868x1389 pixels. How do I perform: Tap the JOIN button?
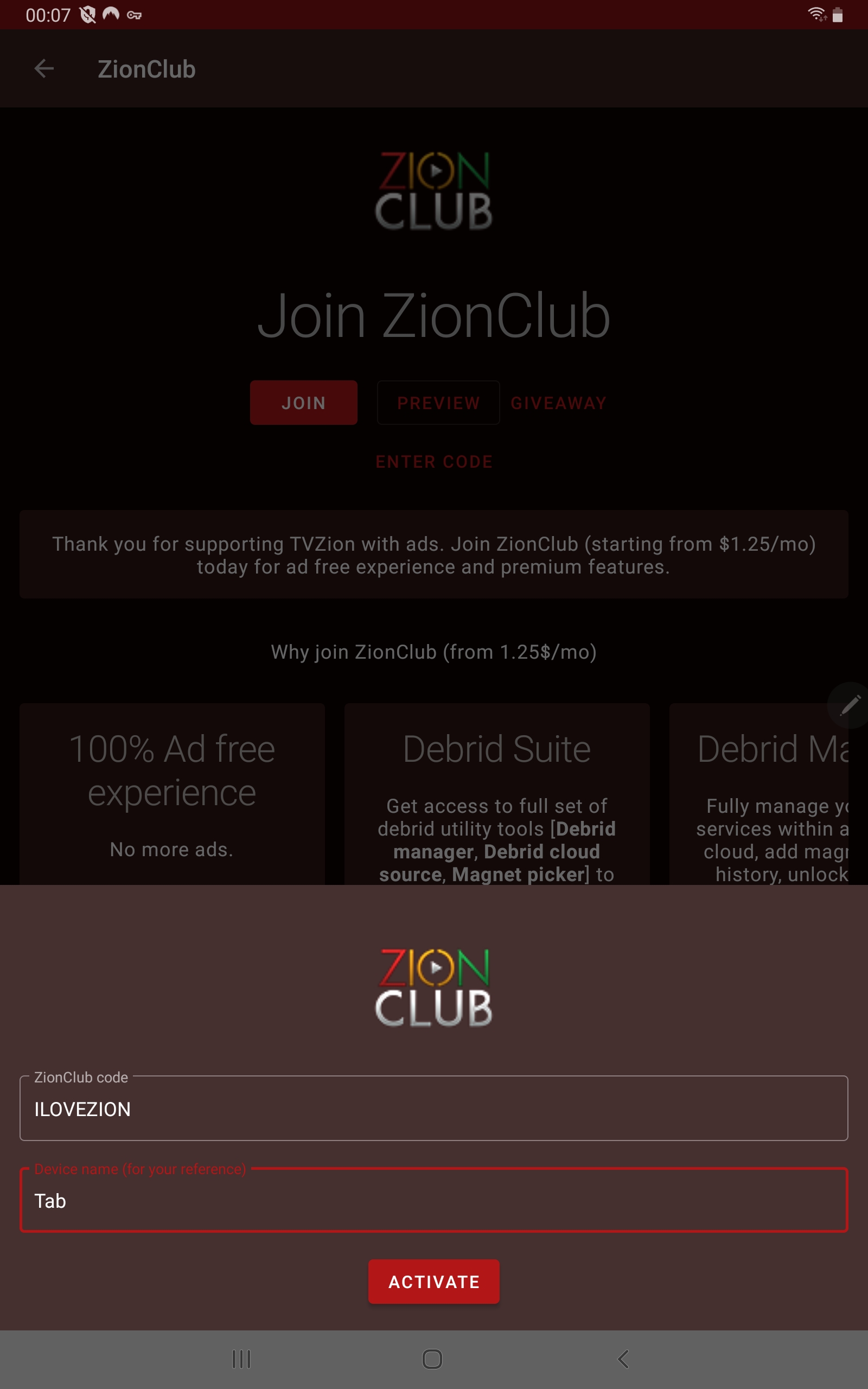[x=303, y=403]
